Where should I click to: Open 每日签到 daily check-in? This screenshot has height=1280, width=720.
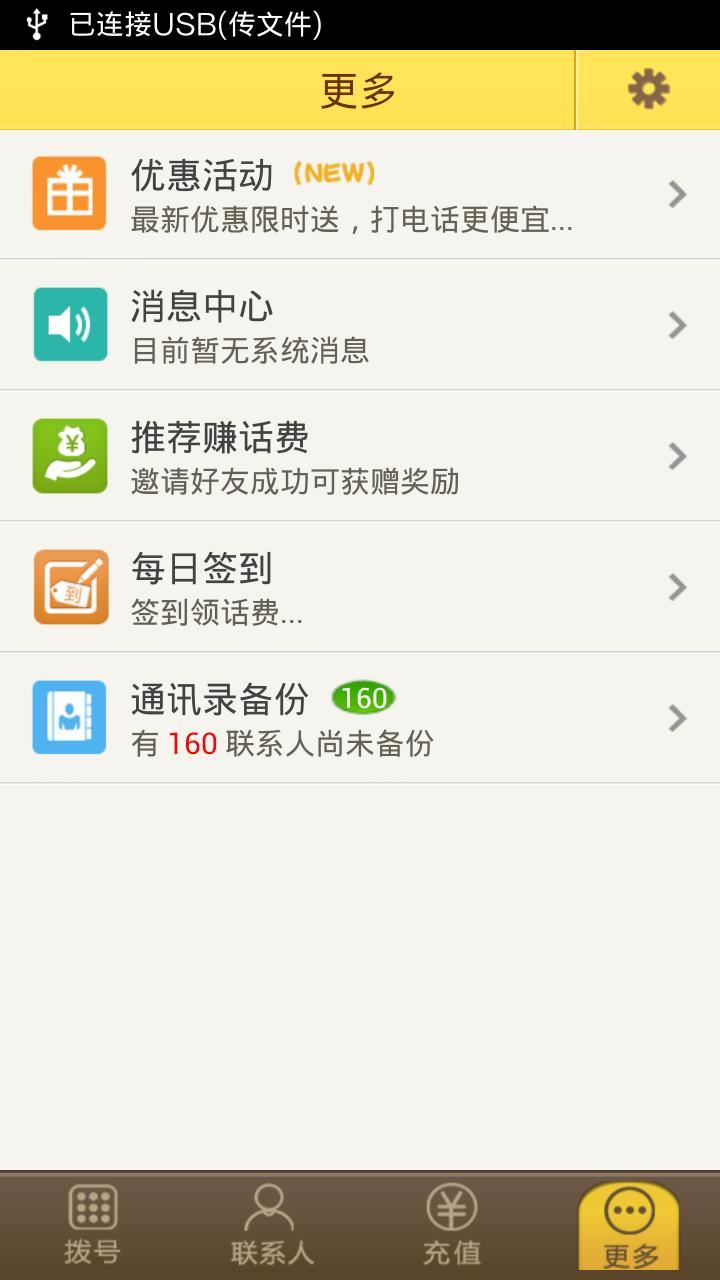pos(360,587)
